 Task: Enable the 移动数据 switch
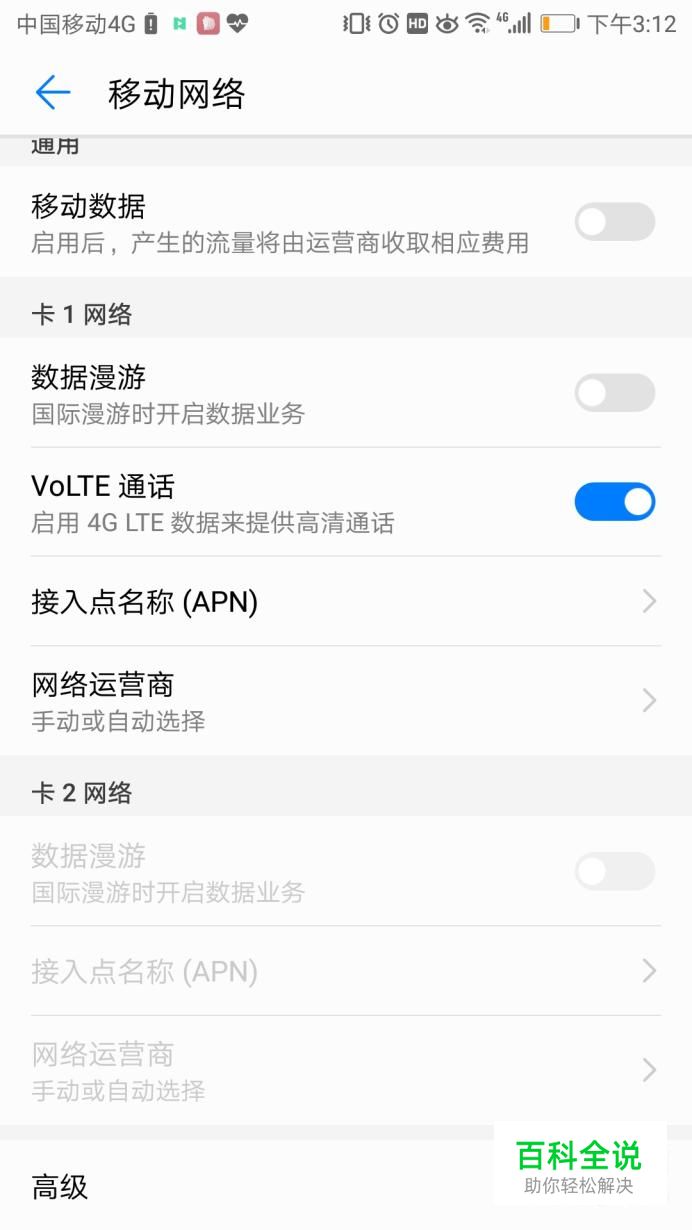point(614,222)
